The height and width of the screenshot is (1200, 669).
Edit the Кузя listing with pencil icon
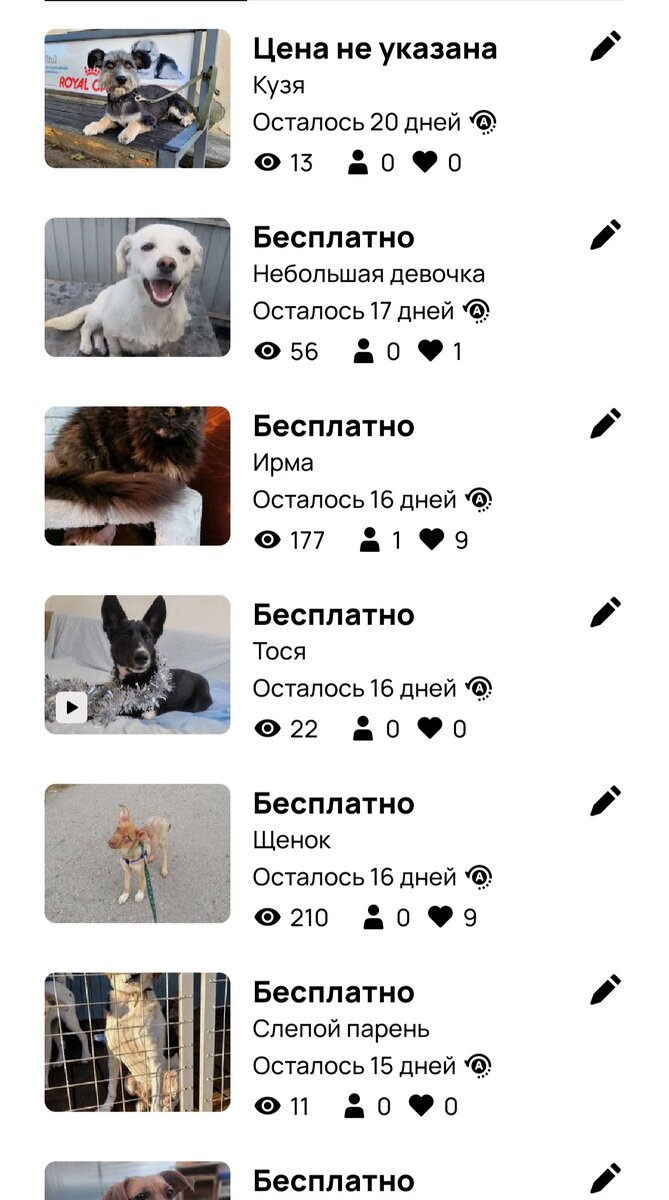[x=605, y=46]
